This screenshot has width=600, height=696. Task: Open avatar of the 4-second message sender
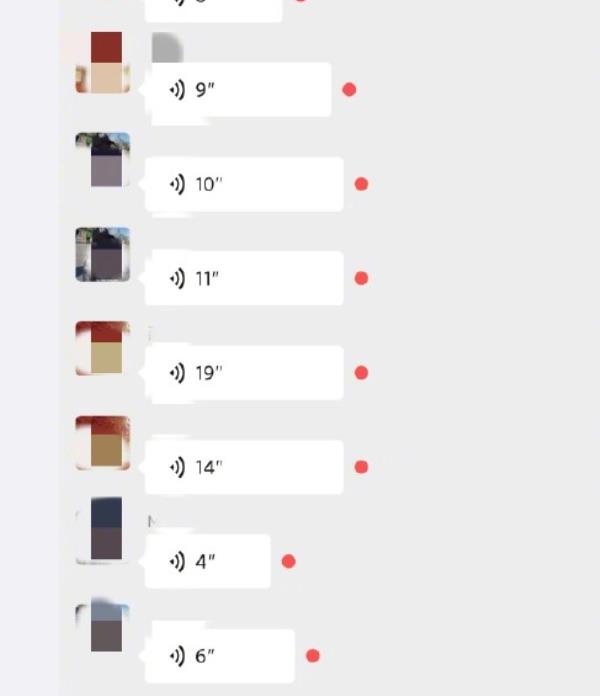click(103, 530)
